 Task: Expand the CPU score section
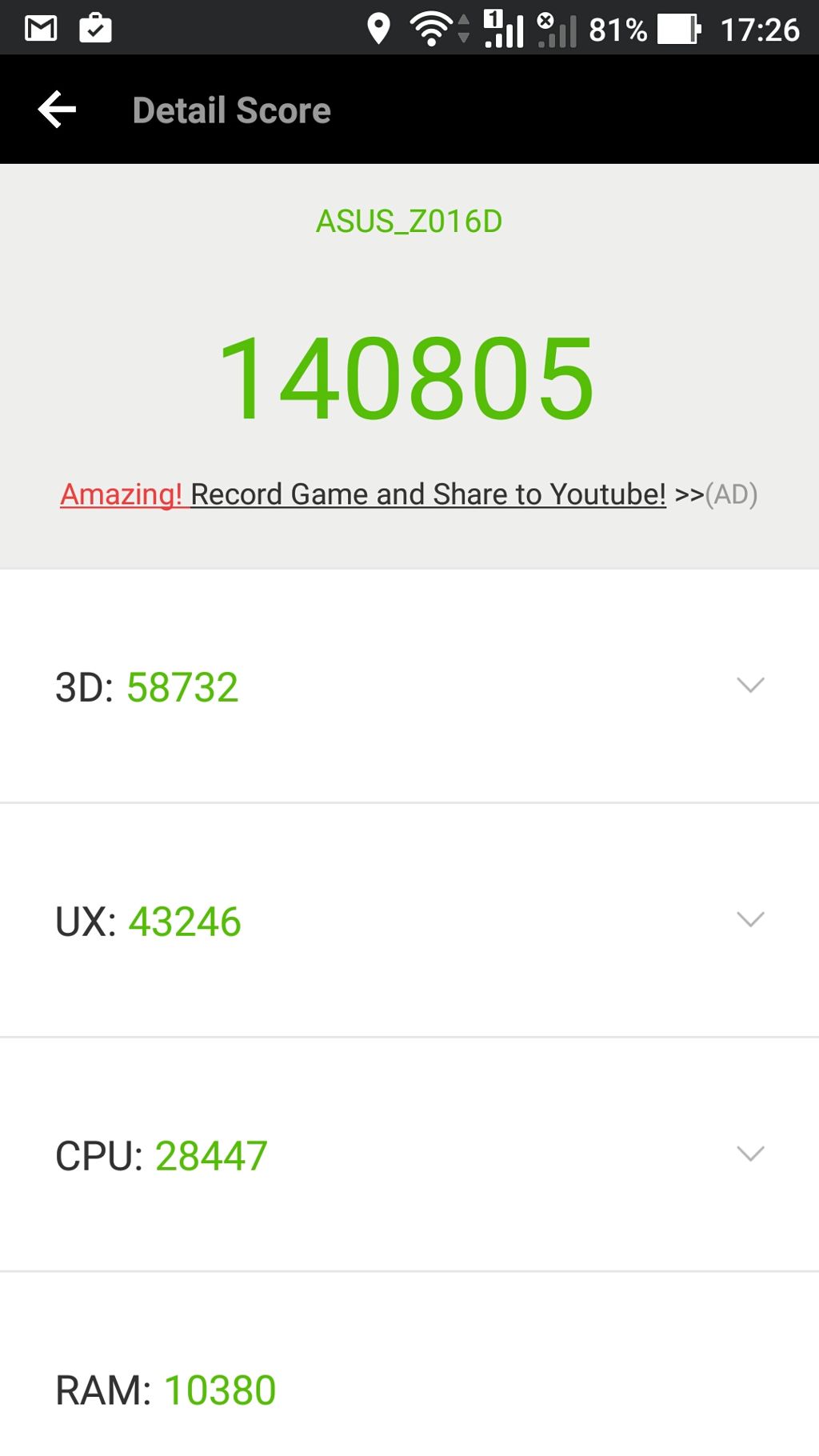point(409,1154)
